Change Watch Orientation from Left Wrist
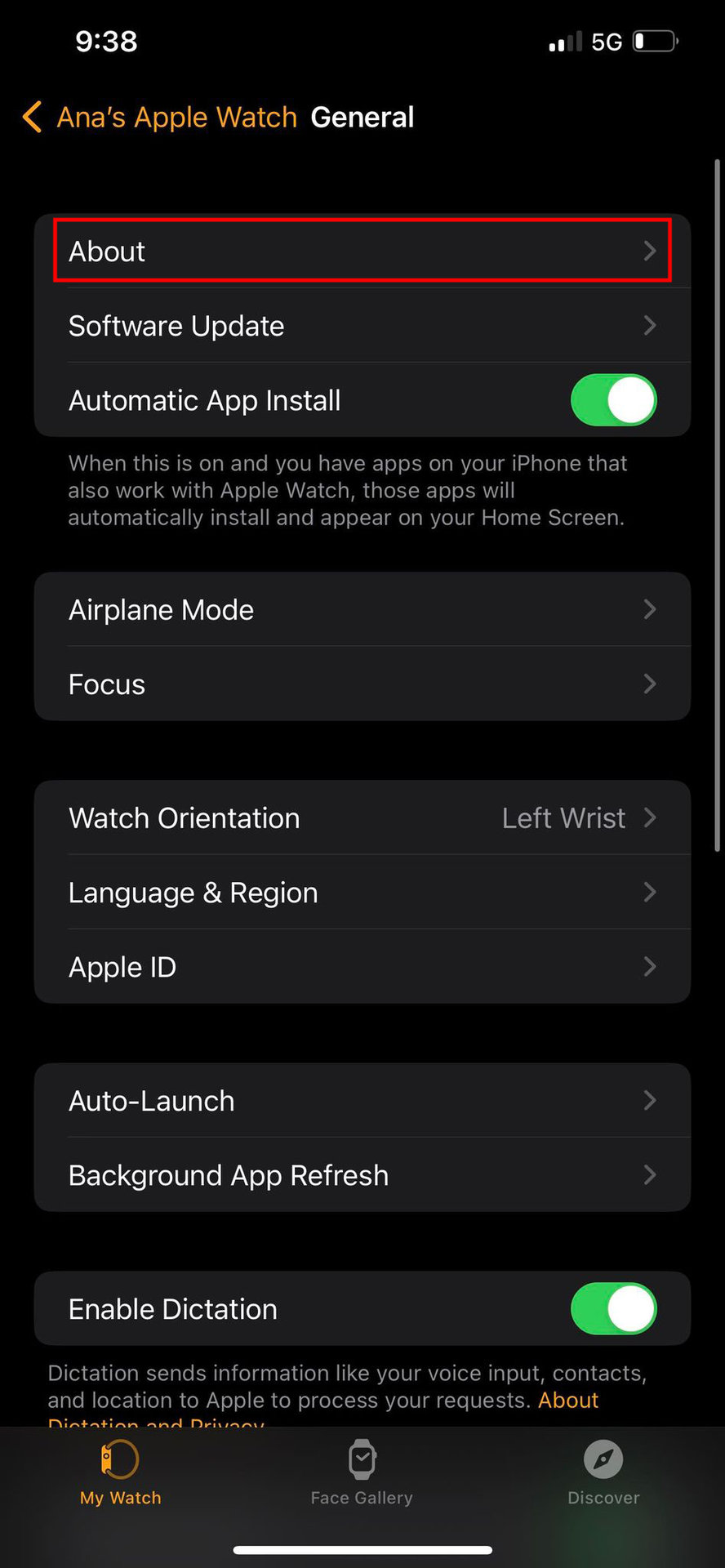The image size is (725, 1568). point(362,818)
